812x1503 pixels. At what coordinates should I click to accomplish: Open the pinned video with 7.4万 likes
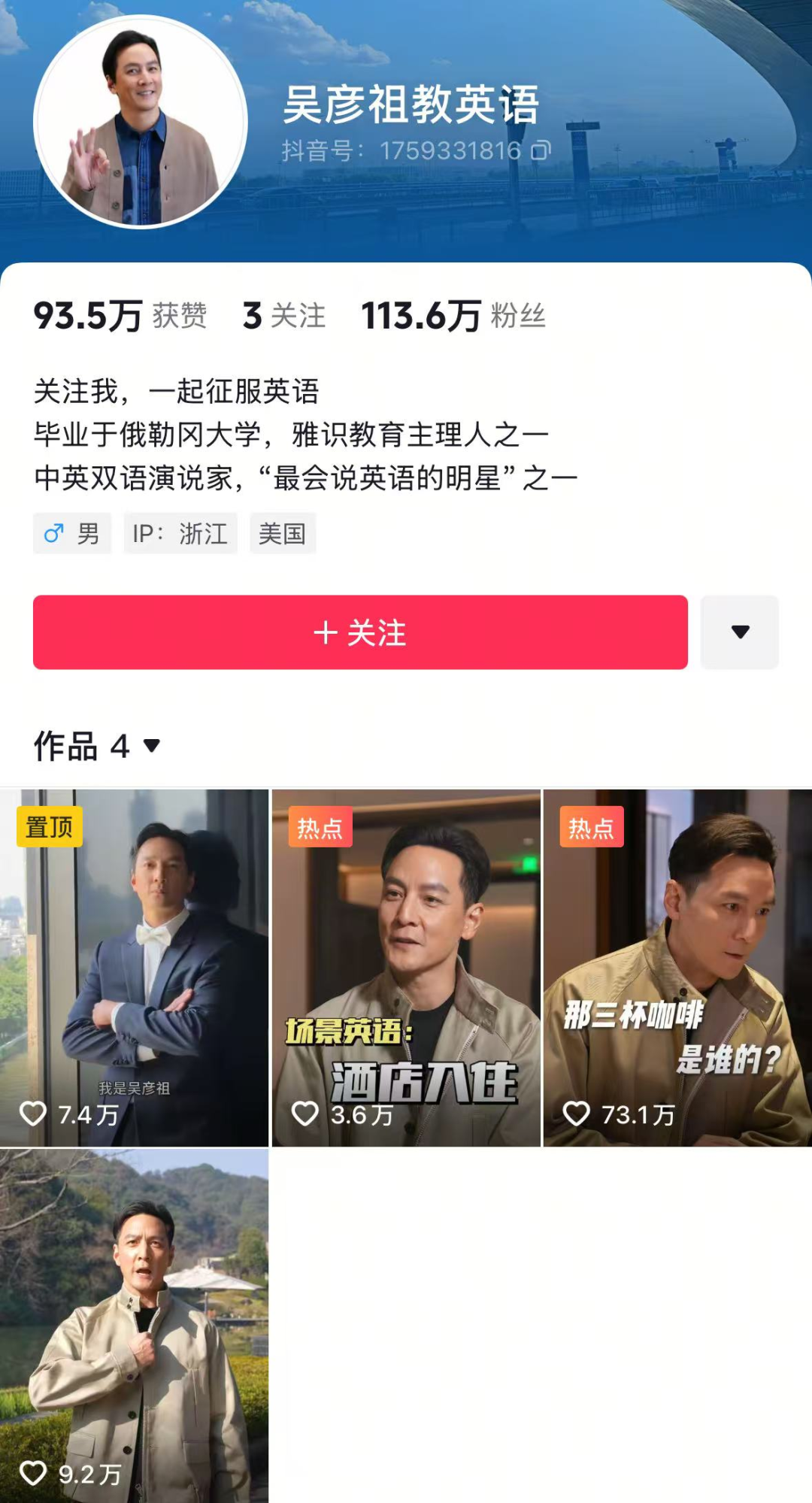[134, 968]
